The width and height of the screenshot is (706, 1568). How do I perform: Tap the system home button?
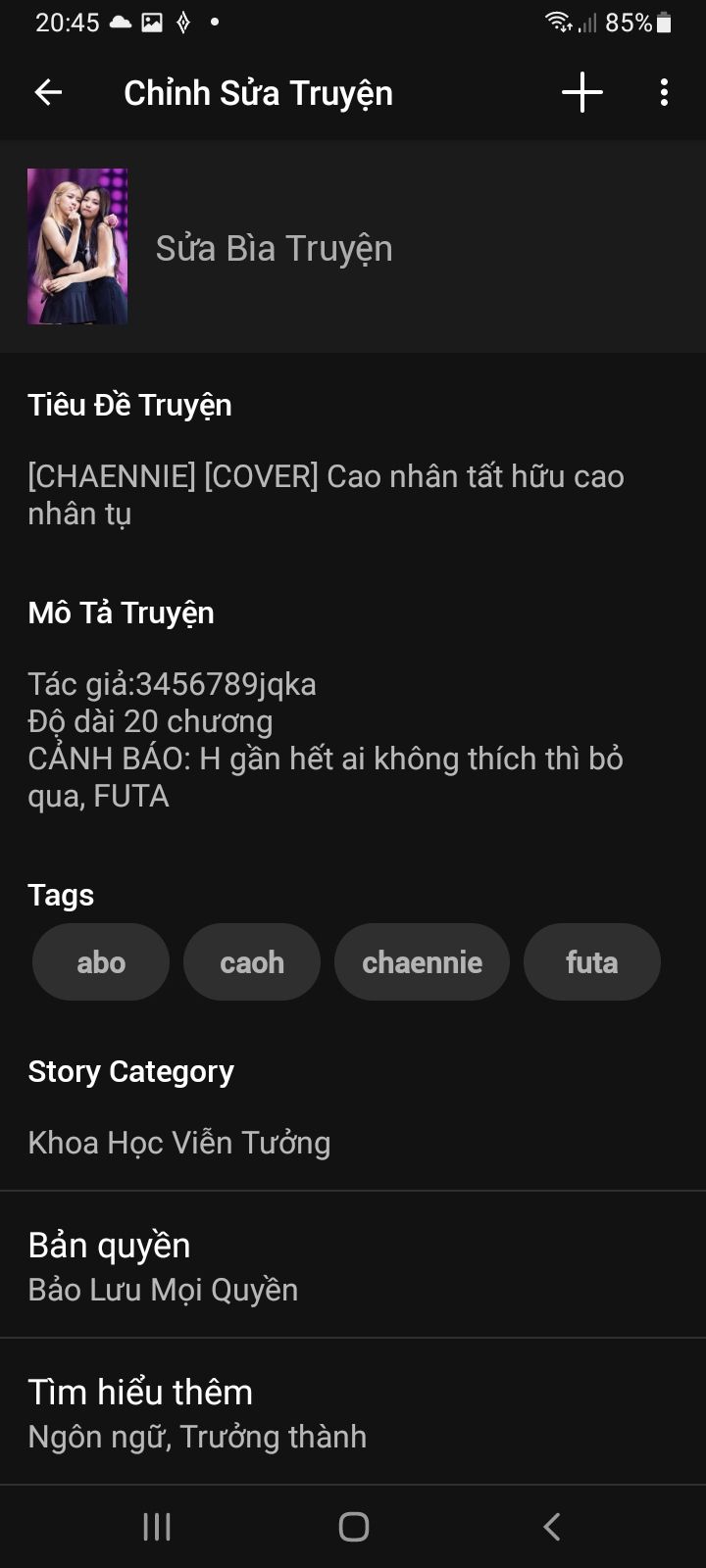click(353, 1526)
